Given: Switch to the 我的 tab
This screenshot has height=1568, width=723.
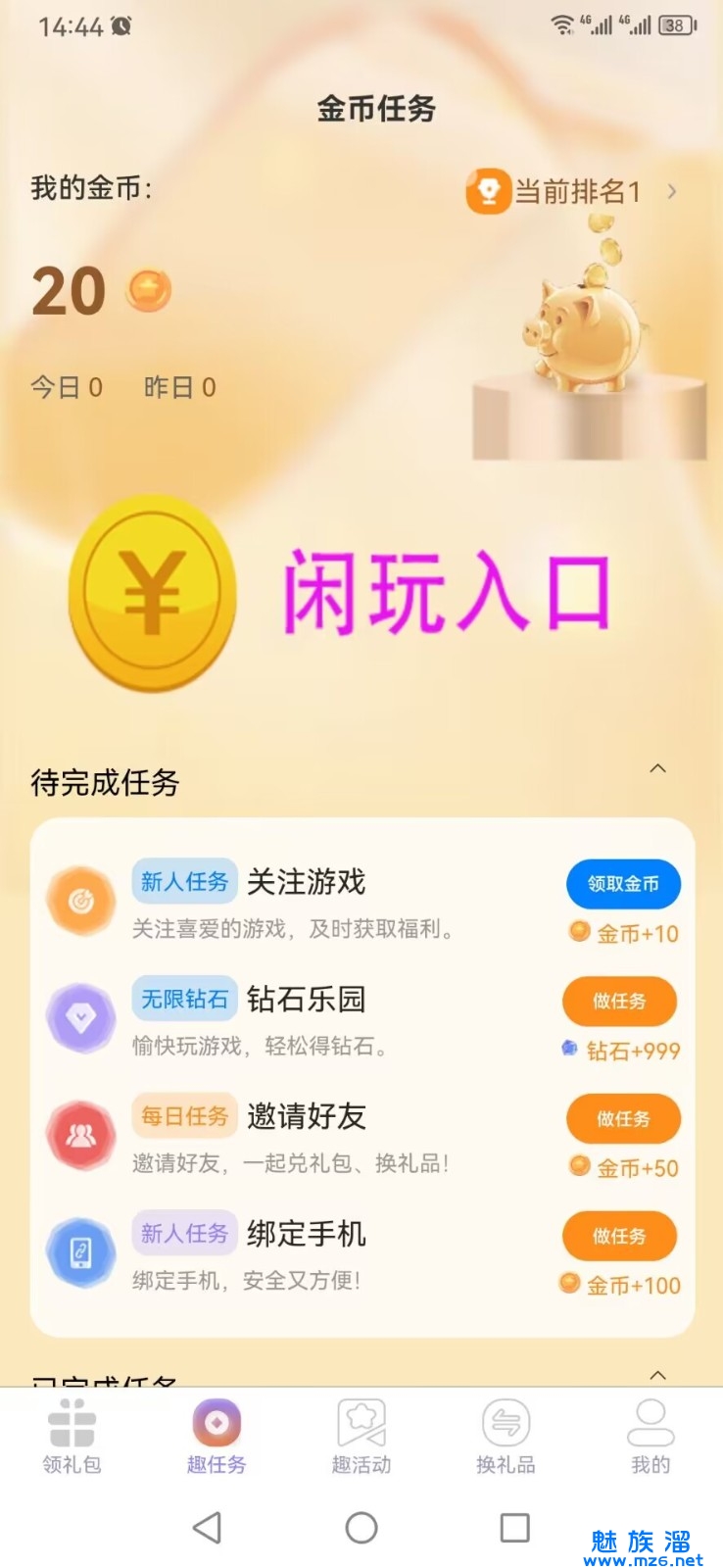Looking at the screenshot, I should 651,1437.
